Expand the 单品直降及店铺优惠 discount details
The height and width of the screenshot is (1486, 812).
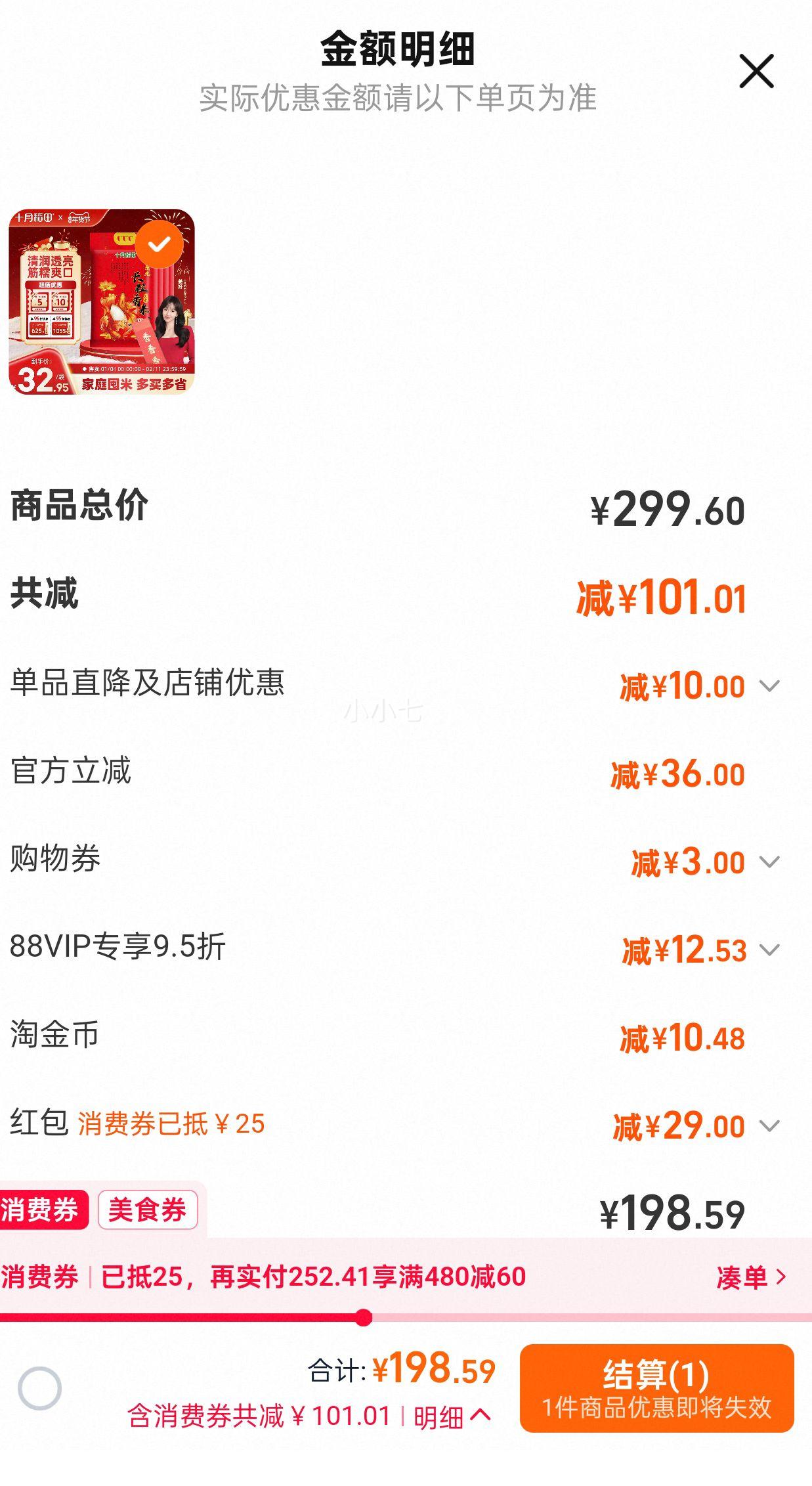click(772, 685)
